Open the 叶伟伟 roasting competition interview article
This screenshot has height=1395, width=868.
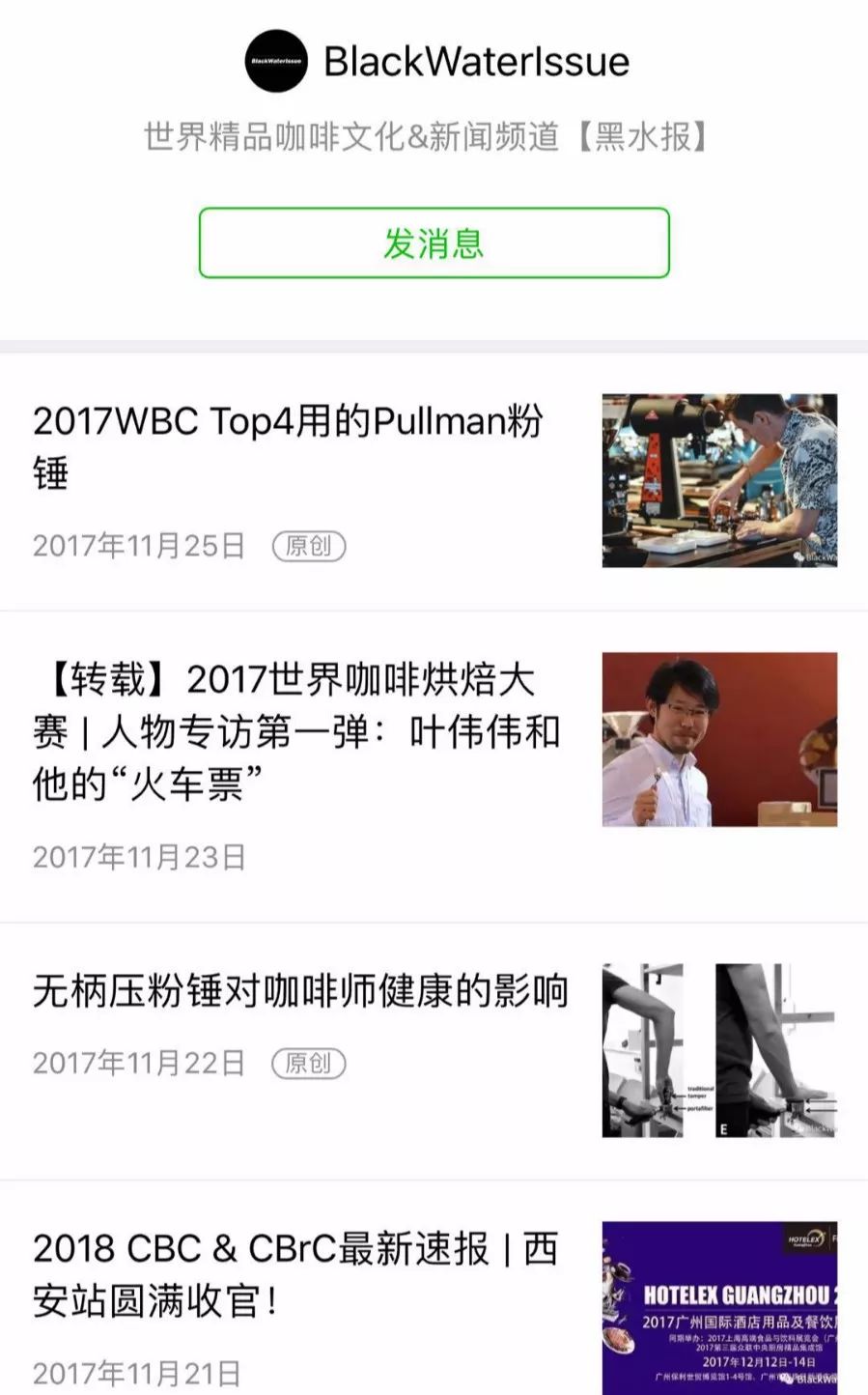click(296, 731)
